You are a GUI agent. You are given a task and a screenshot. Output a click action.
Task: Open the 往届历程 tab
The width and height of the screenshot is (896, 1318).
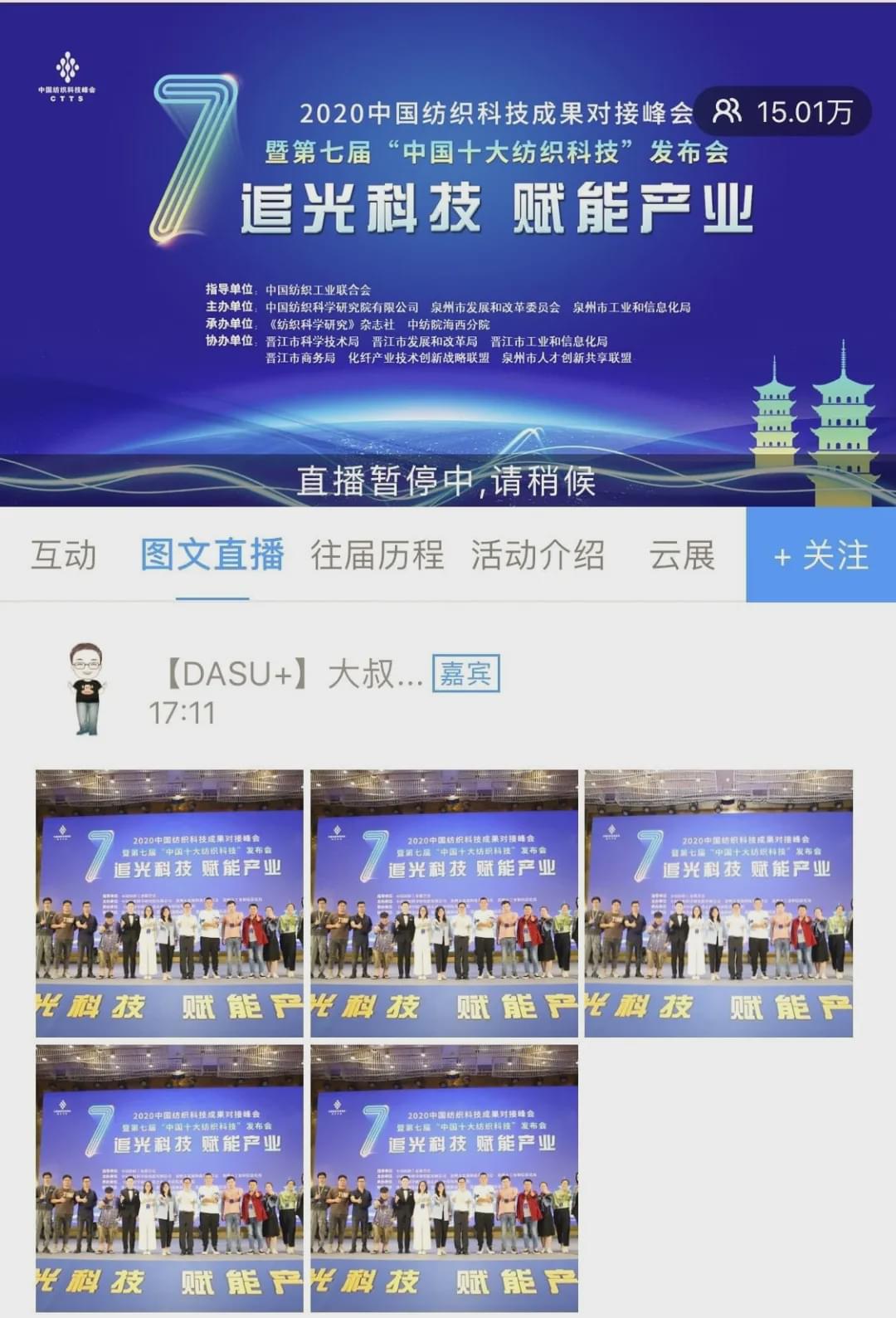[377, 554]
